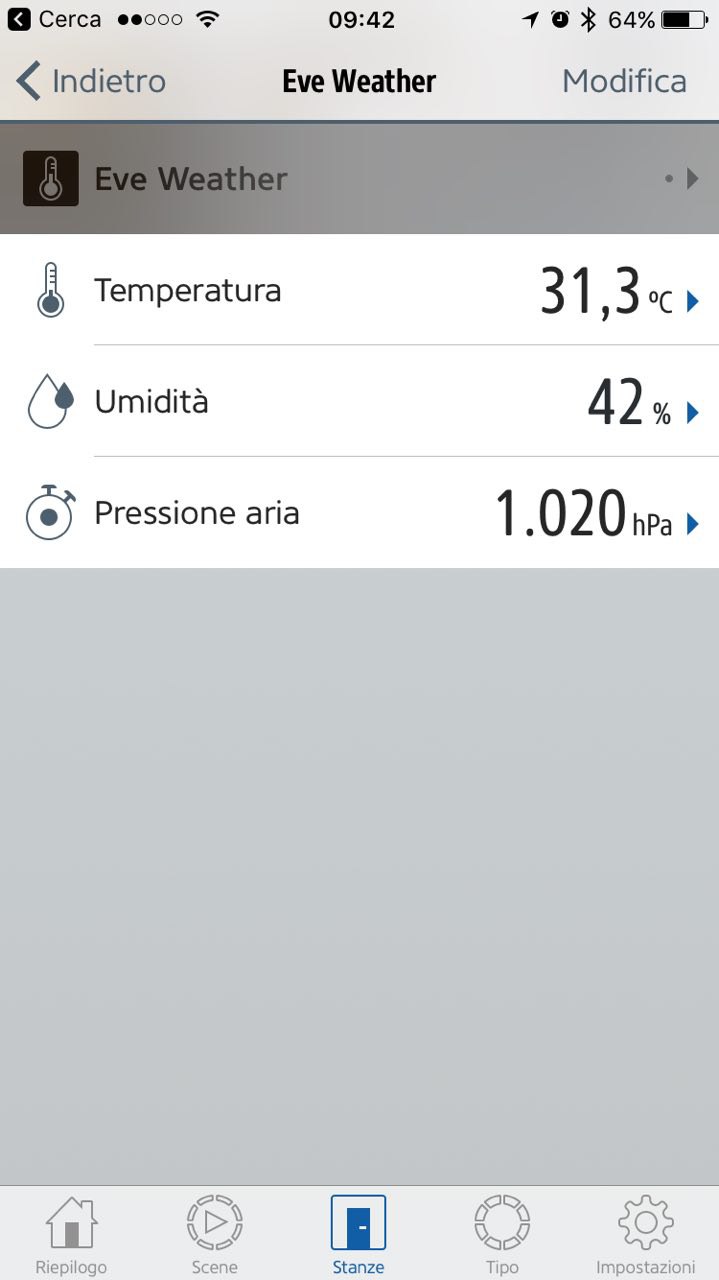Return to Cerca via status bar
The image size is (719, 1280).
coord(55,19)
